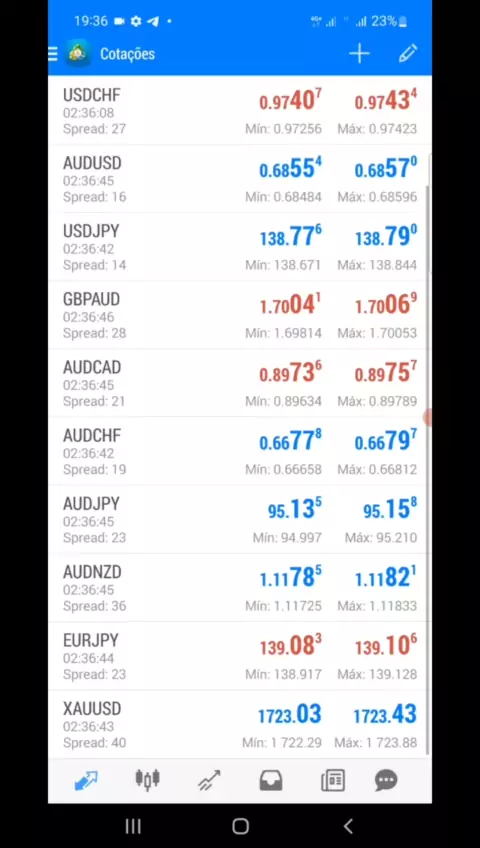
Task: Go to the home screen
Action: 240,826
